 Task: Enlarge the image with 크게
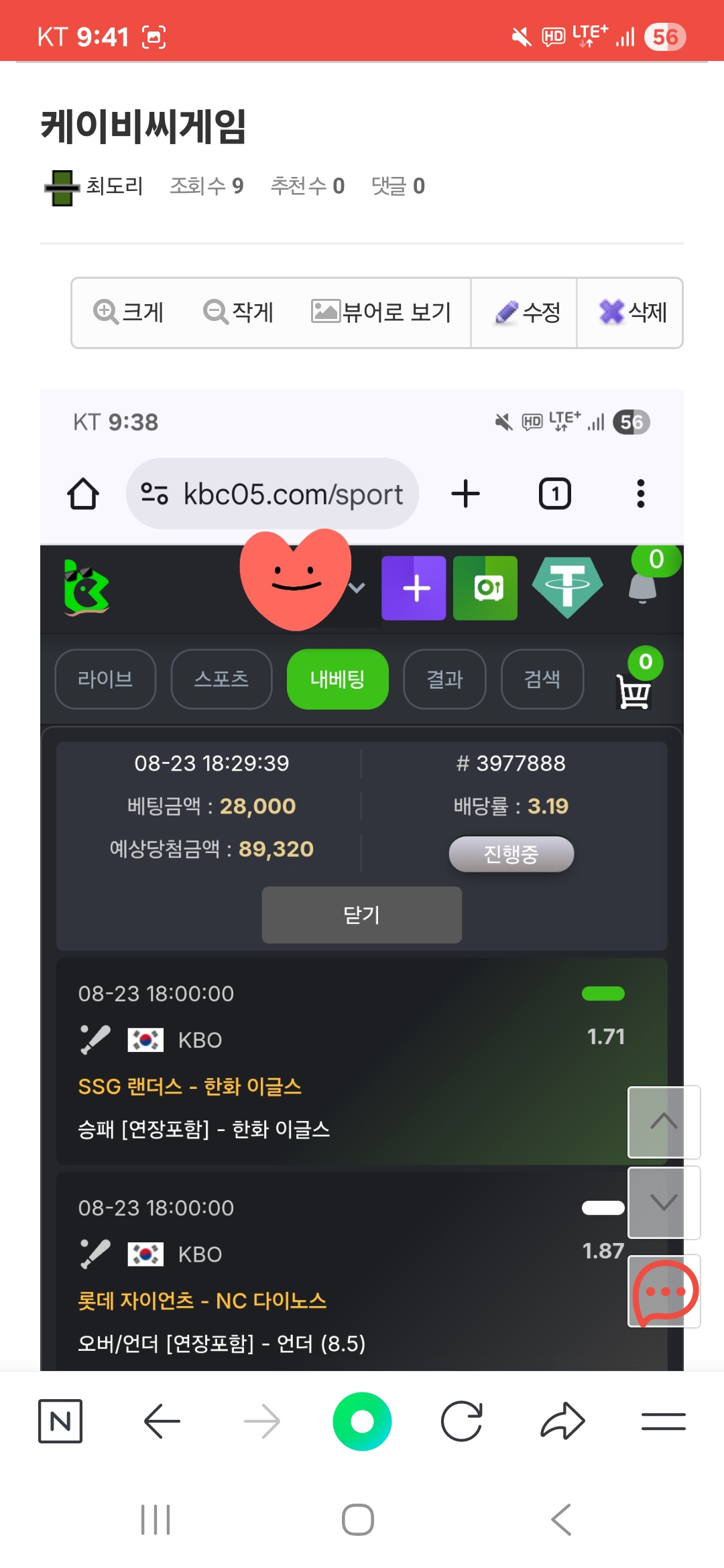click(129, 312)
